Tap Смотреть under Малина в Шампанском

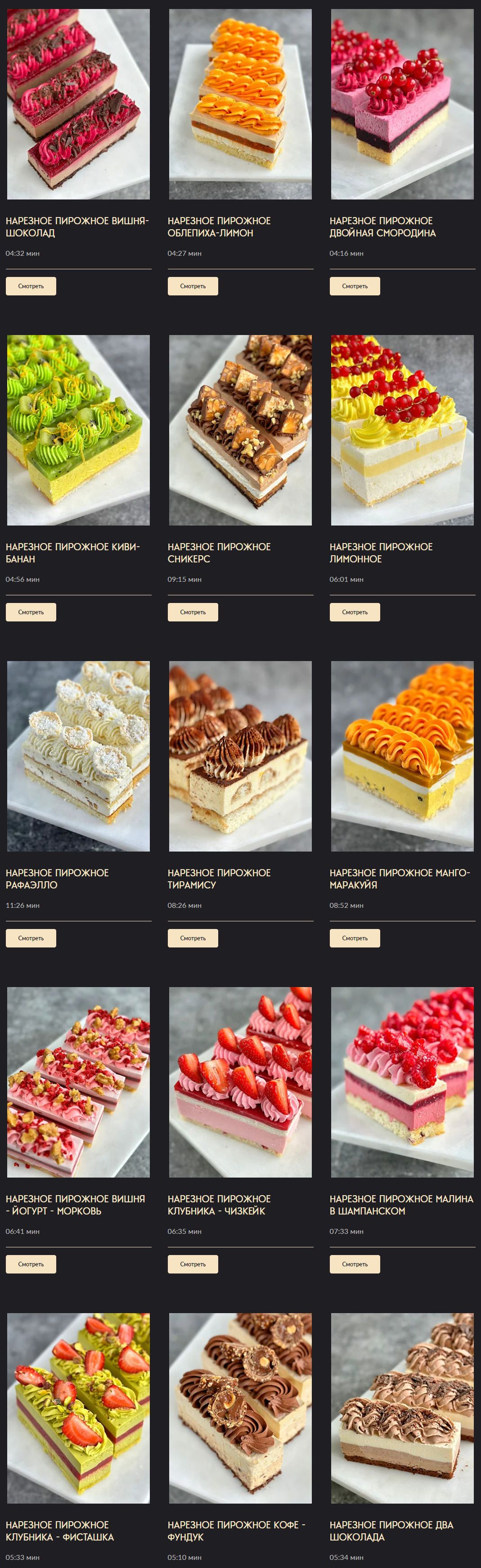[355, 1264]
